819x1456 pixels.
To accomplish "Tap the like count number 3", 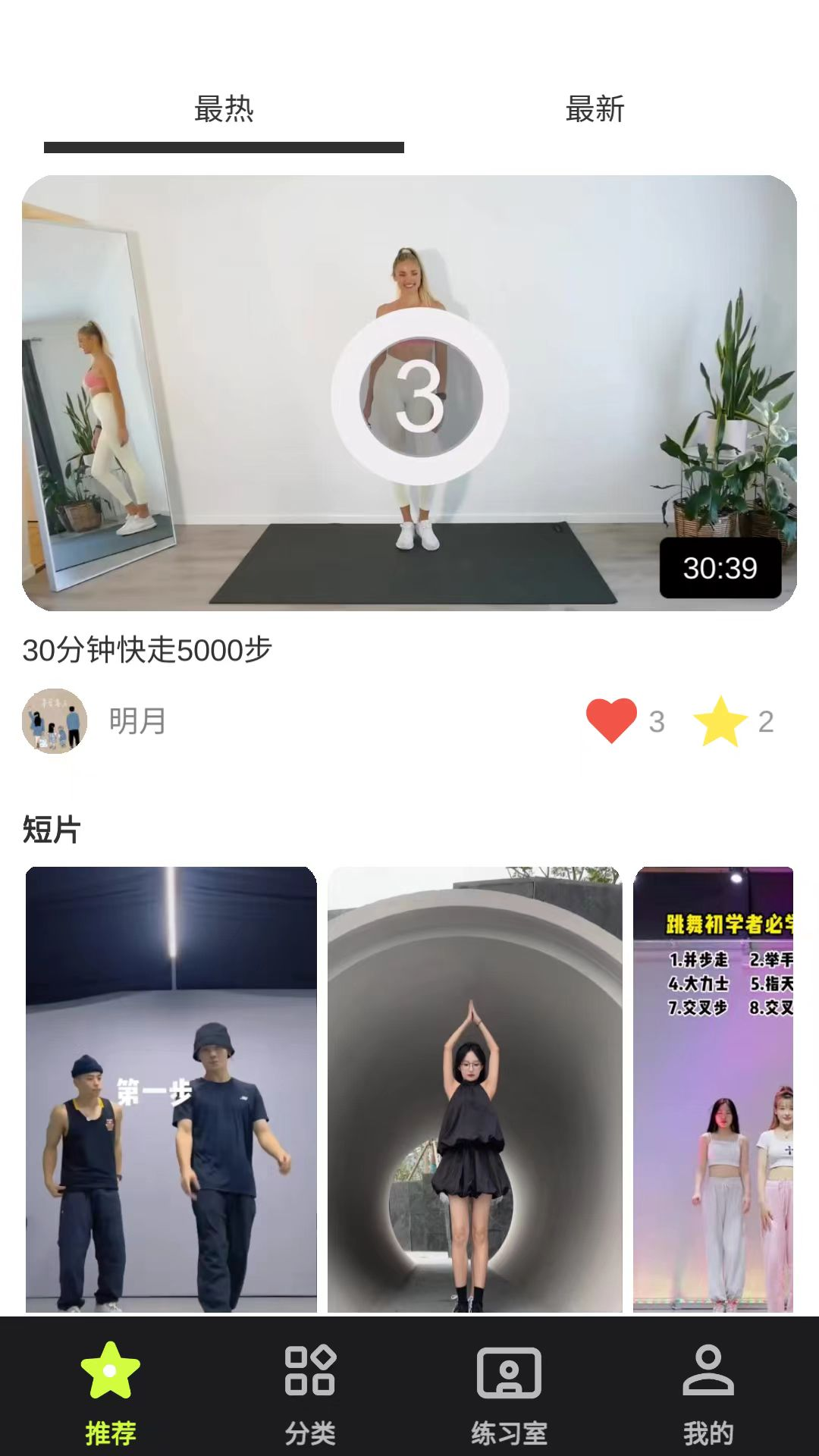I will 657,721.
